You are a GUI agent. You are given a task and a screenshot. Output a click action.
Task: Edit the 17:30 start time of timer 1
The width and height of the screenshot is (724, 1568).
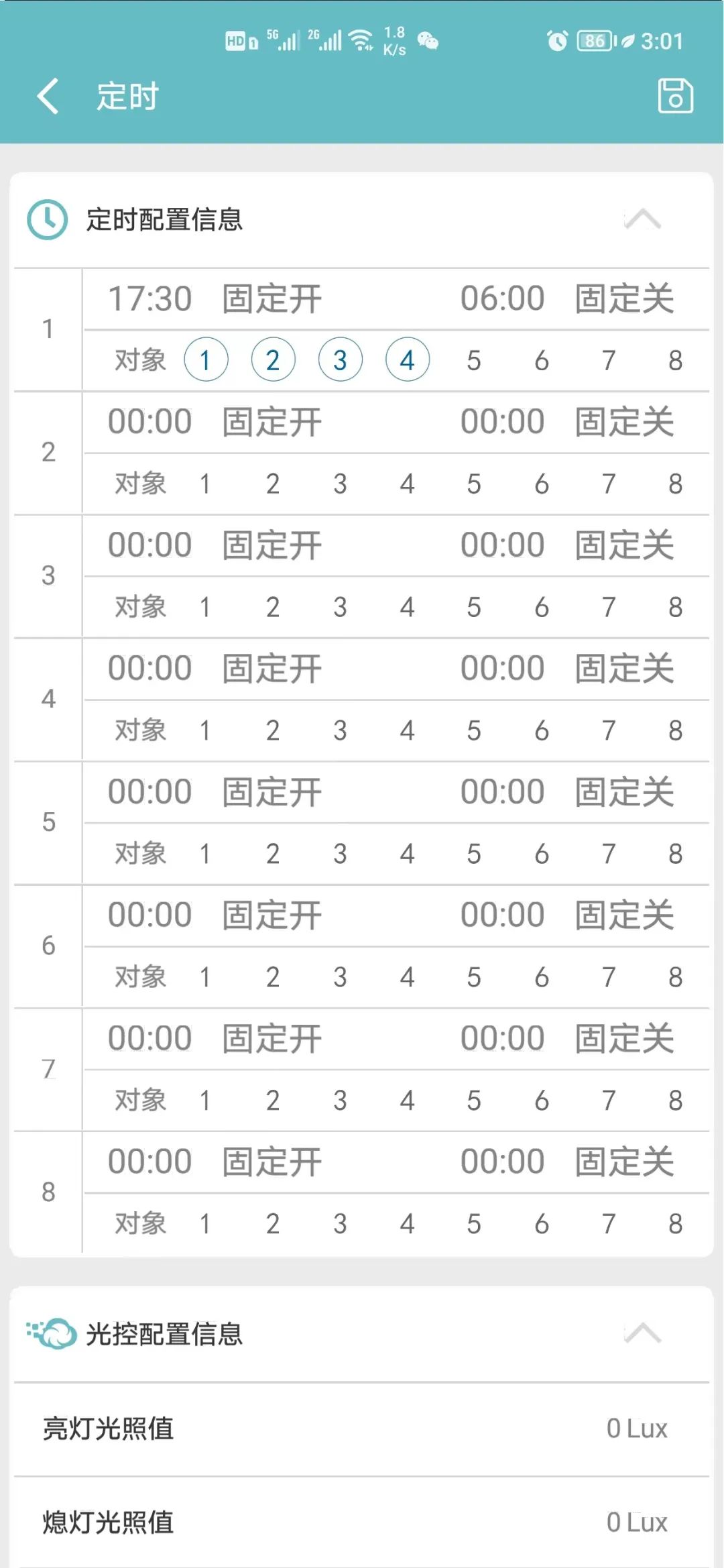tap(150, 299)
